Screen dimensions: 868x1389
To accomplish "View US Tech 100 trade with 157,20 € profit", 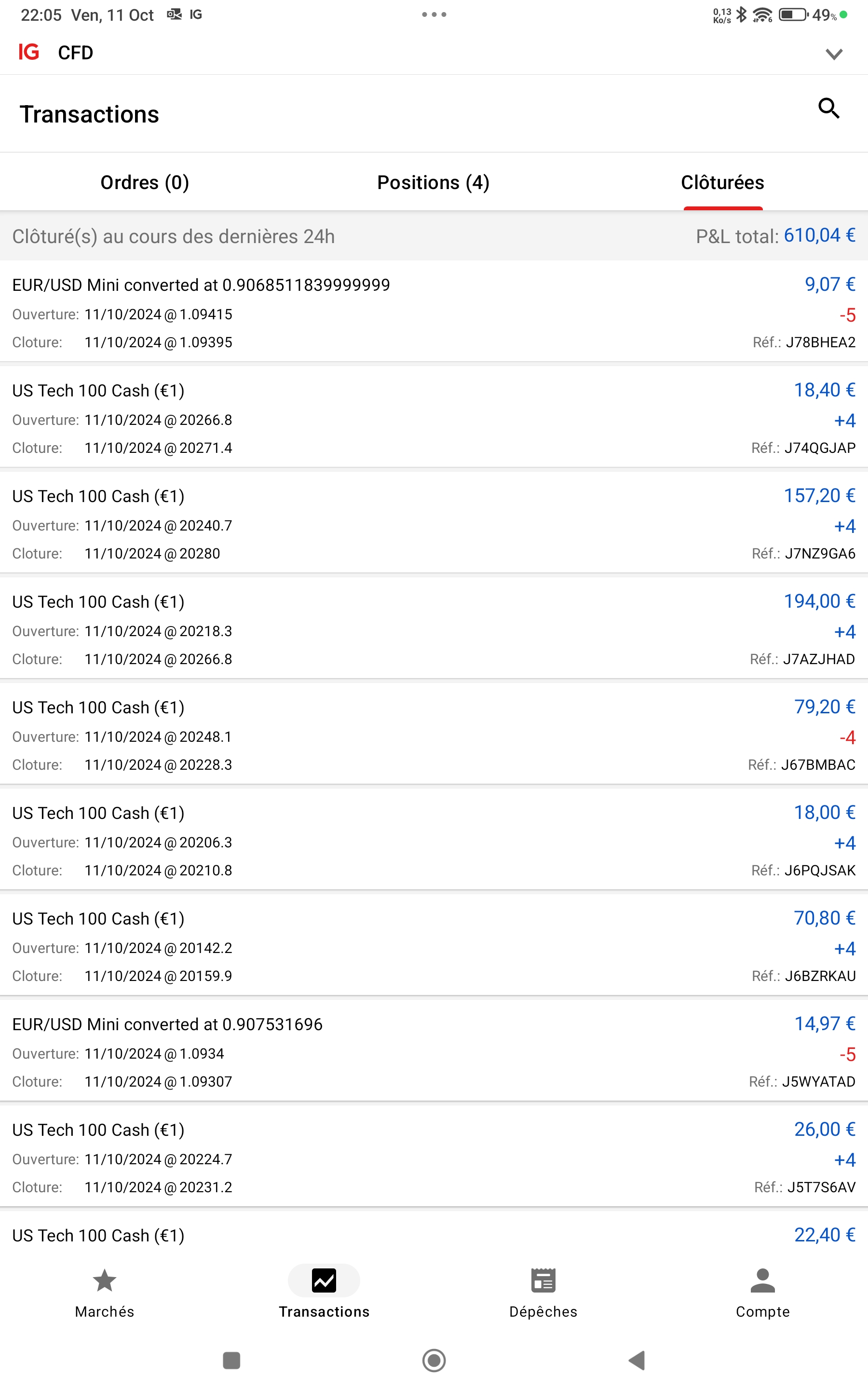I will (434, 525).
